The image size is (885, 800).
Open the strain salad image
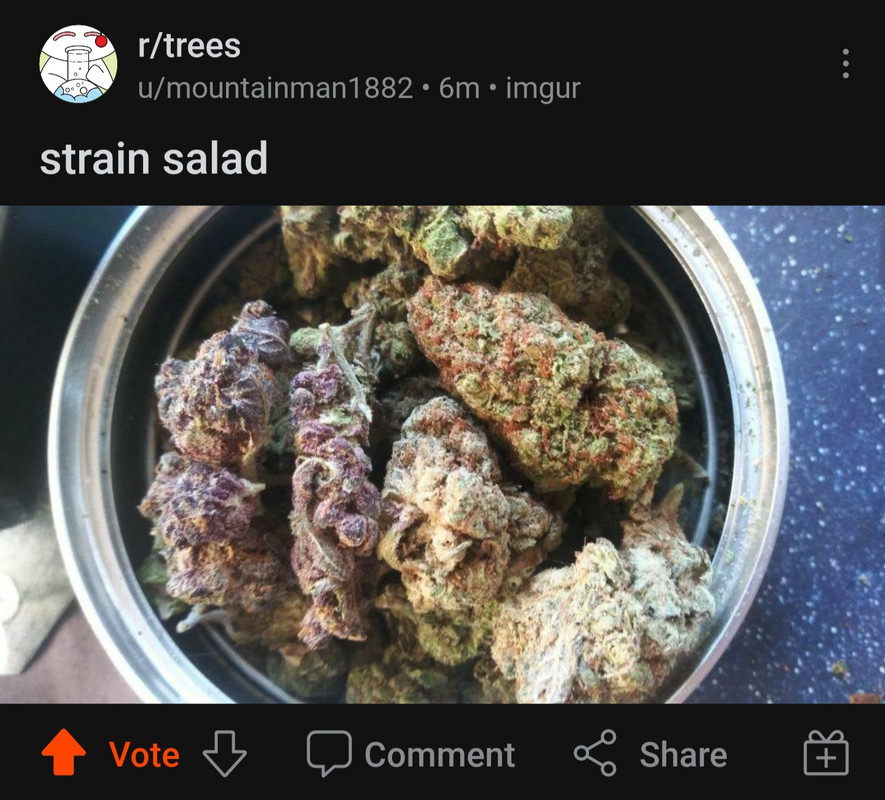442,454
